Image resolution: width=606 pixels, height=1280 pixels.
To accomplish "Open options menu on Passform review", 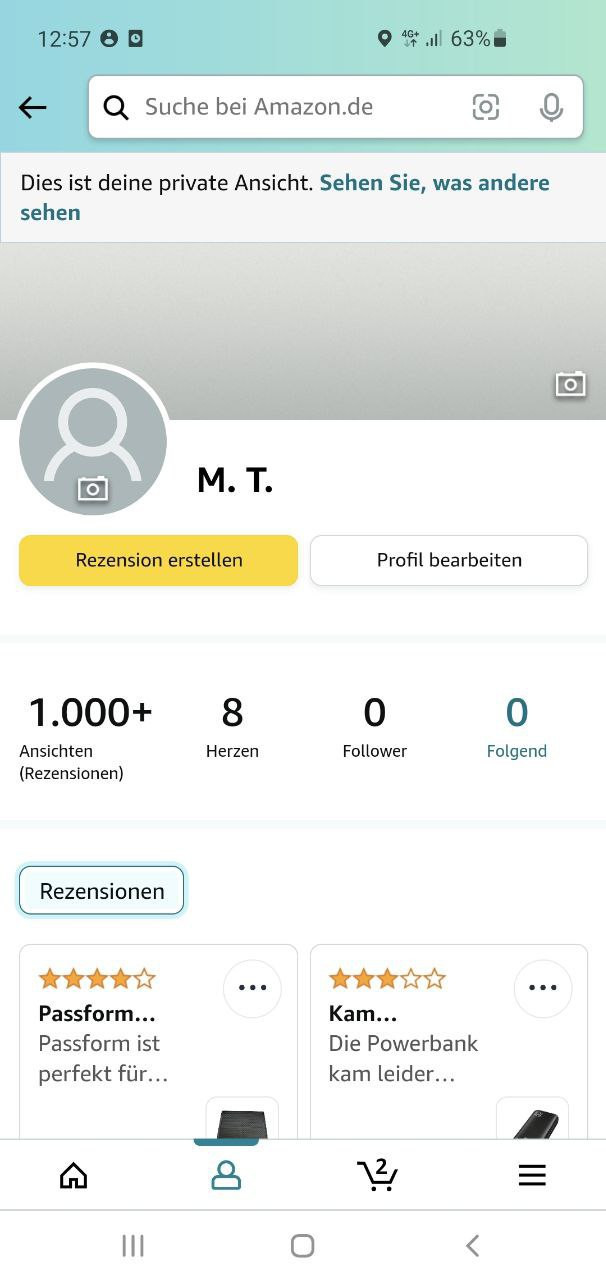I will [252, 988].
